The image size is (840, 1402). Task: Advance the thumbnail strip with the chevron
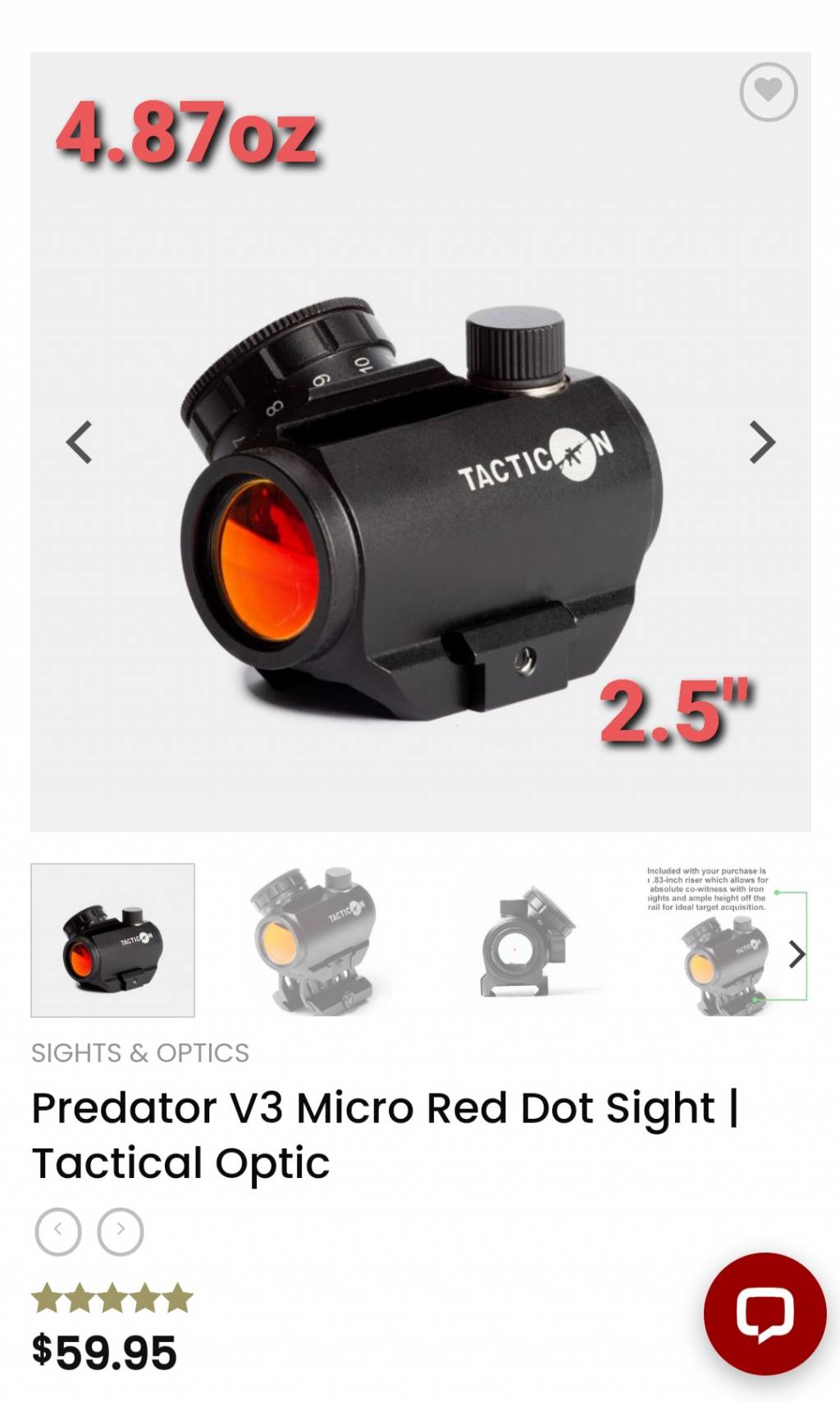coord(796,954)
